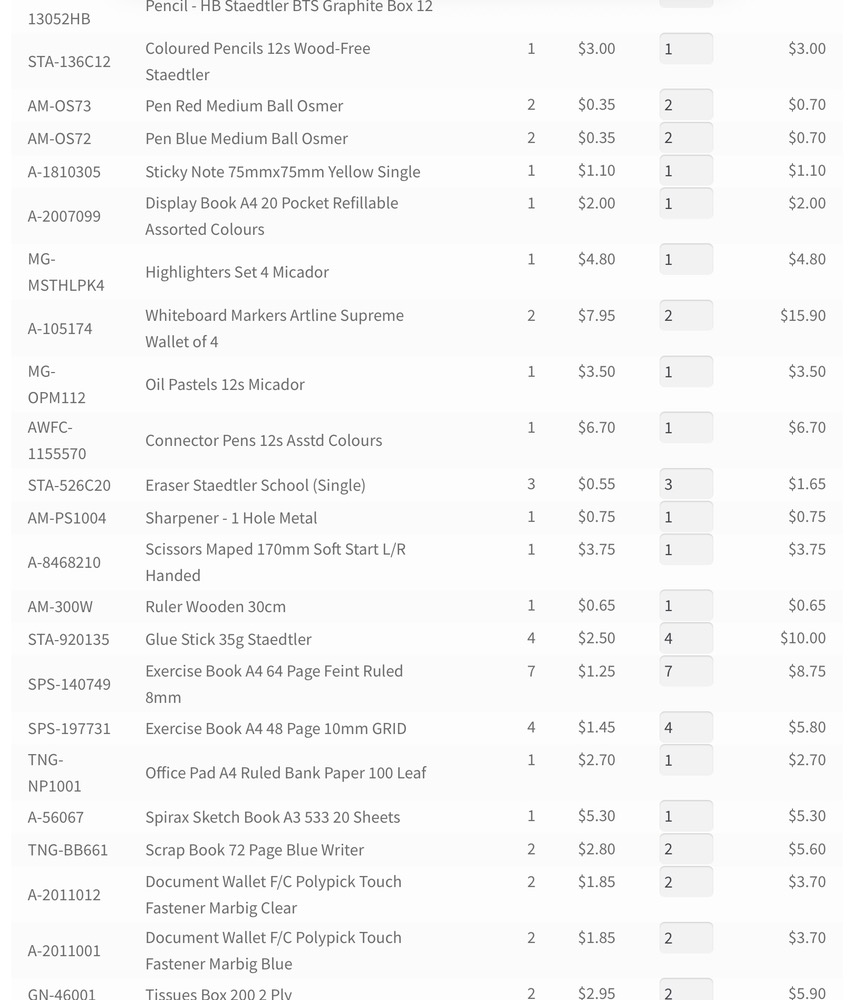Edit Office Pad A4 Ruled quantity
This screenshot has width=852, height=1000.
685,760
